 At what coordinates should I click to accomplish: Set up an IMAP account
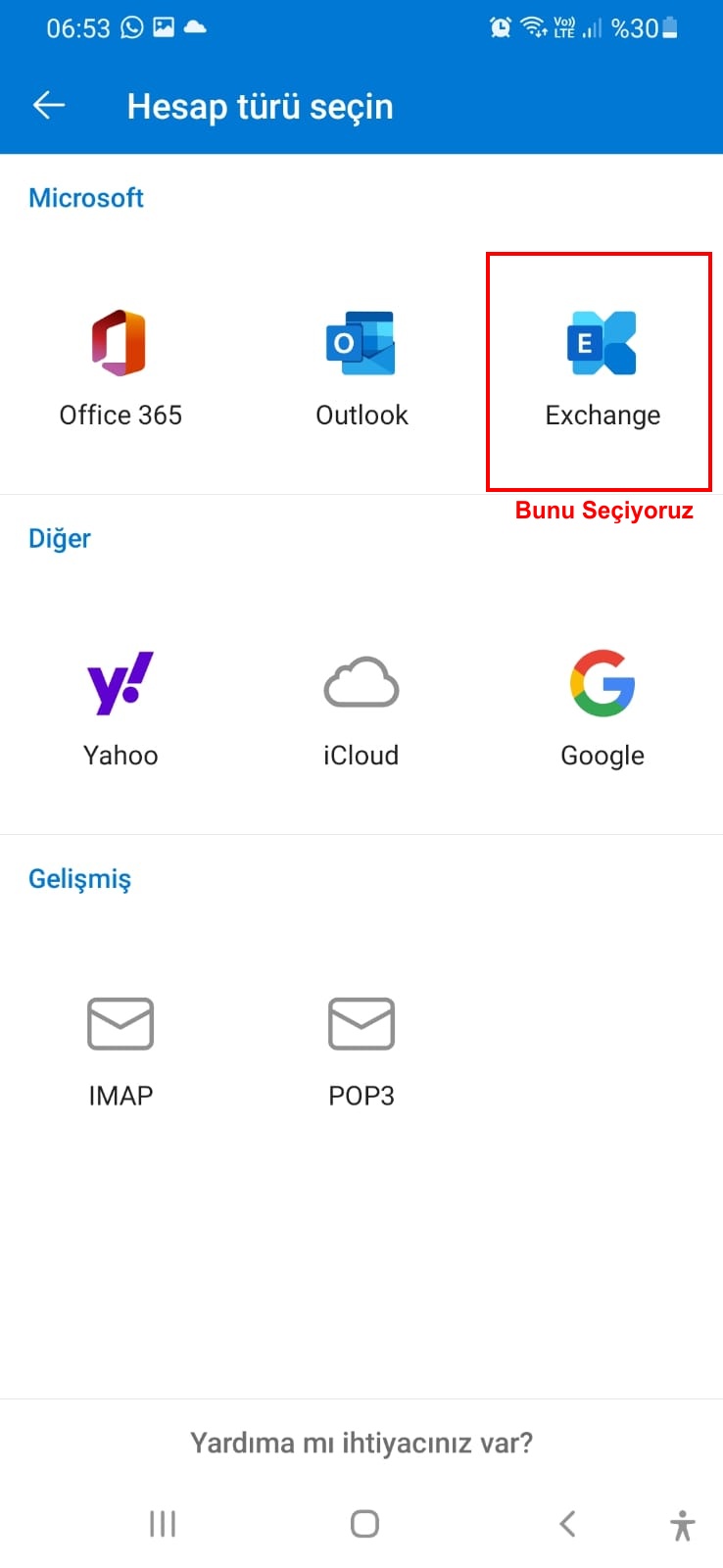coord(120,1049)
